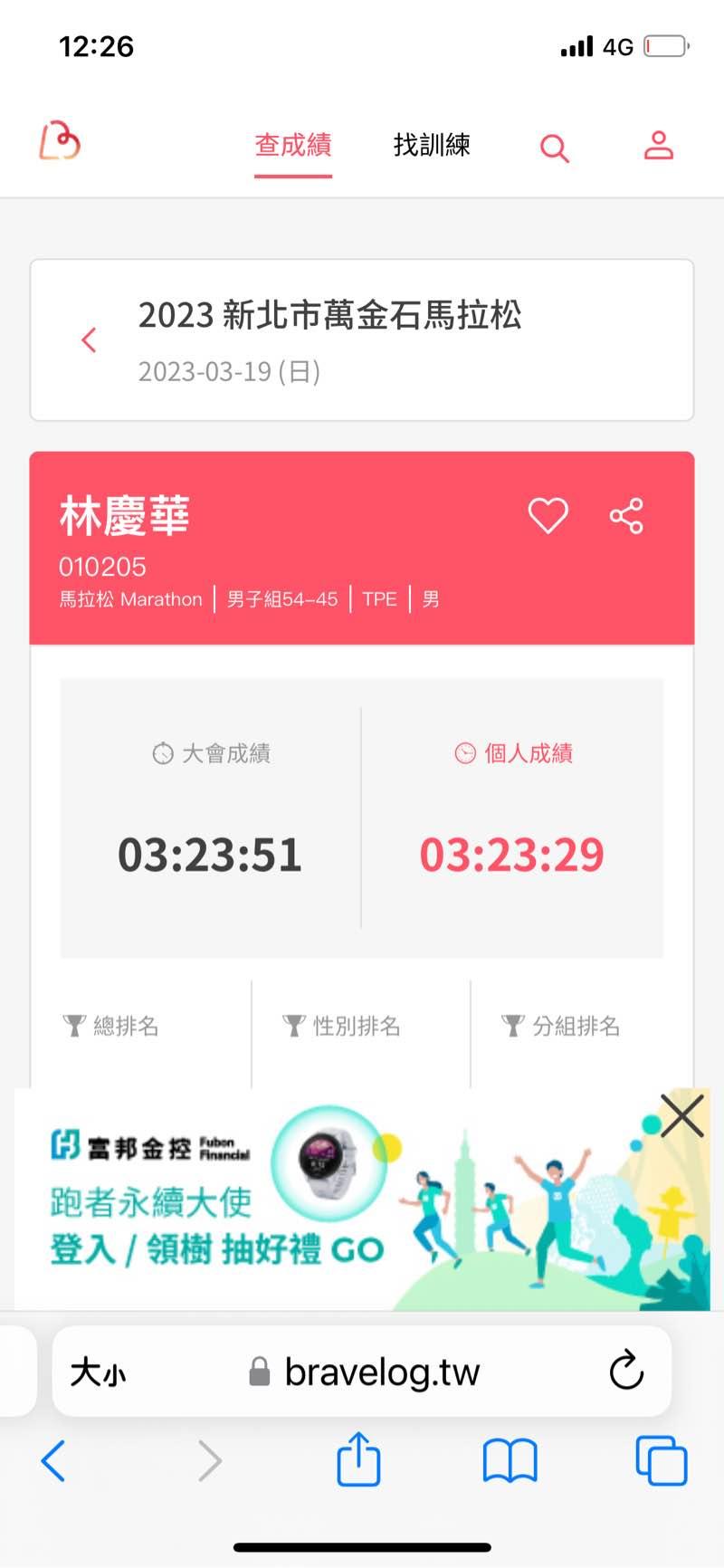724x1568 pixels.
Task: Show all open Safari tabs
Action: tap(661, 1459)
